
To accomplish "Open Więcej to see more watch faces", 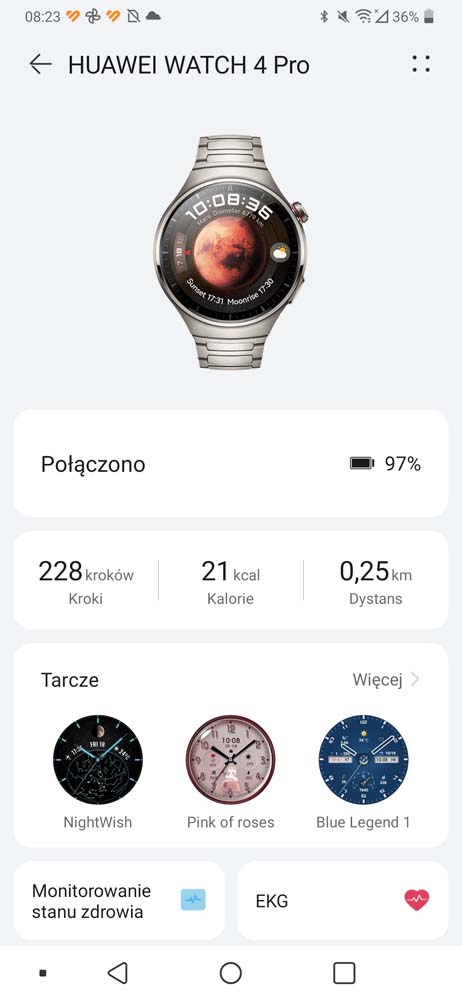I will coord(385,680).
